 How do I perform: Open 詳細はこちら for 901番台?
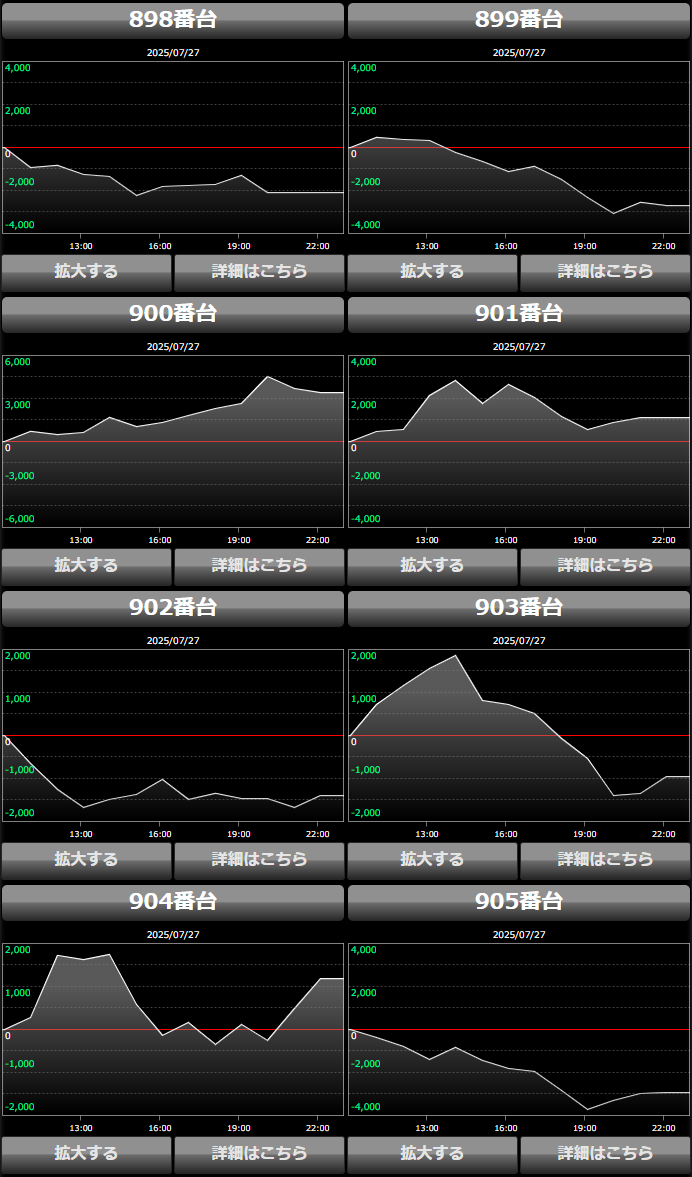click(x=605, y=565)
